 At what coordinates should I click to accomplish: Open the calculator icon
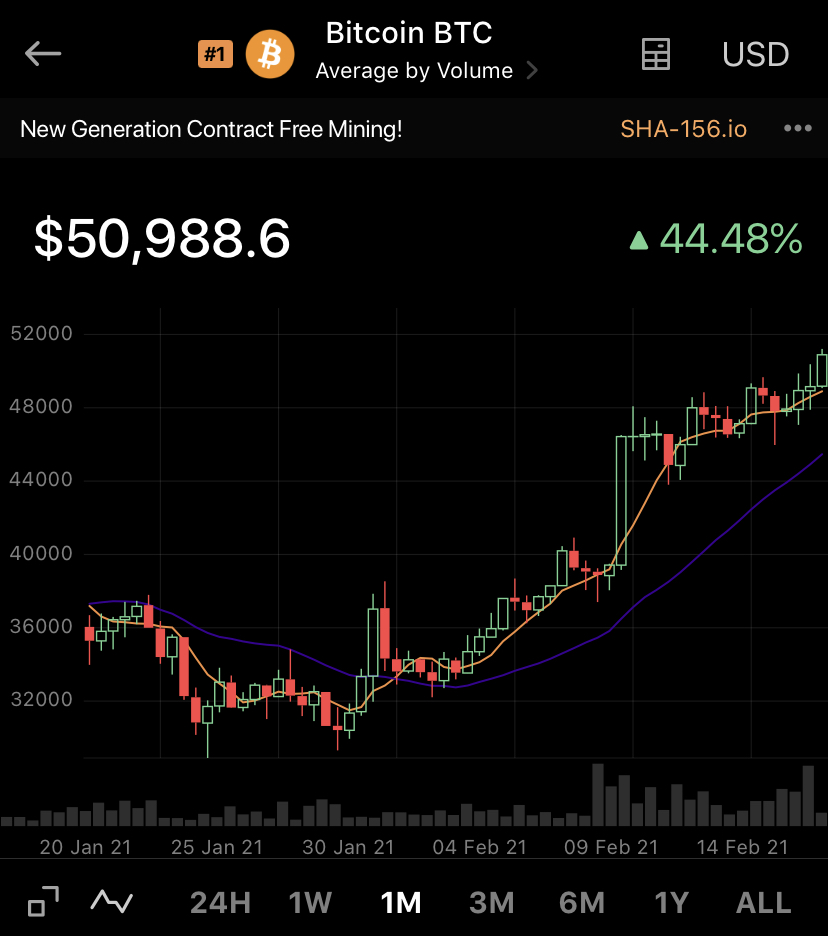tap(655, 54)
